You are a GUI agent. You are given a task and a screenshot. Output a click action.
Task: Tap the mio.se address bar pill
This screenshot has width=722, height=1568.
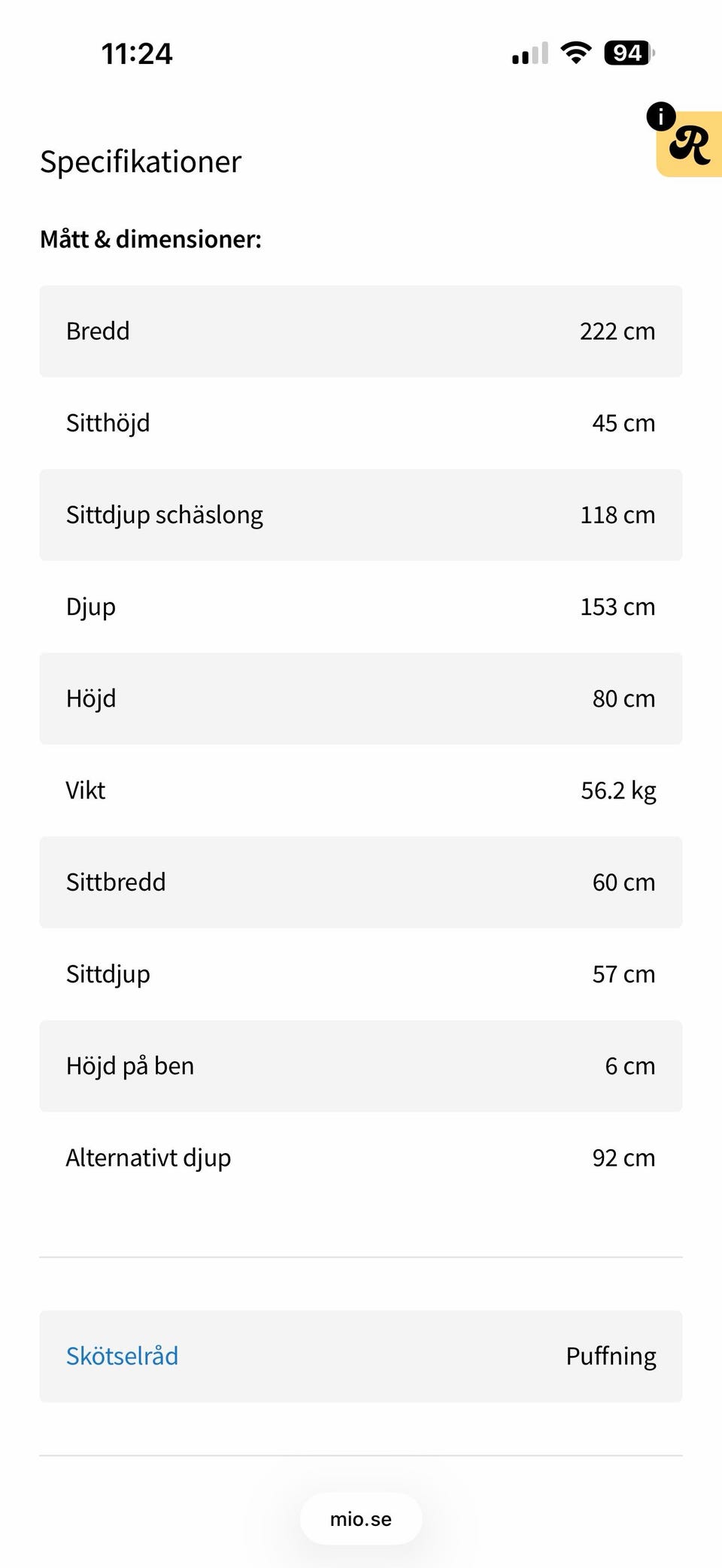[361, 1519]
